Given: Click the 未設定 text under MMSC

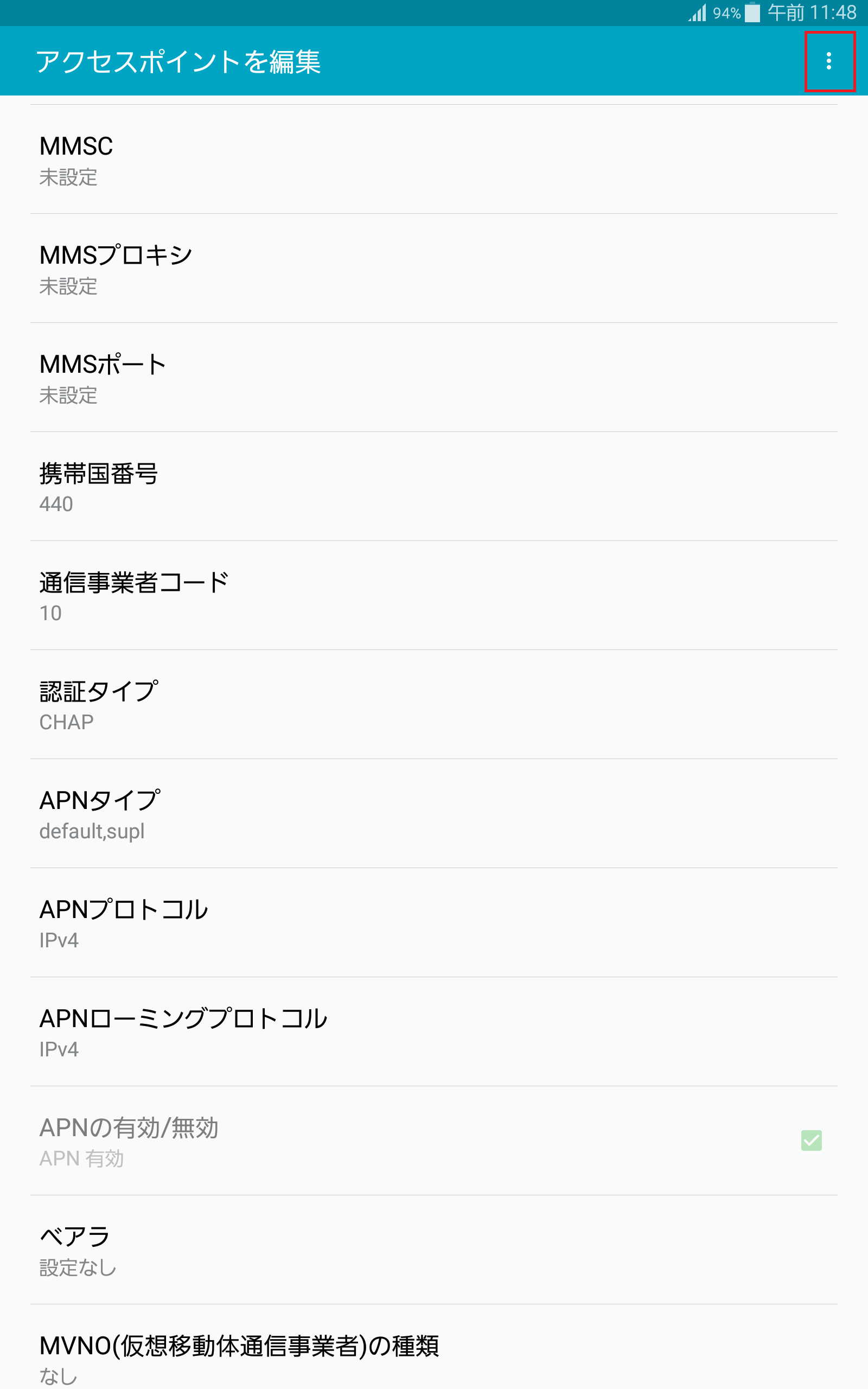Looking at the screenshot, I should click(x=68, y=179).
